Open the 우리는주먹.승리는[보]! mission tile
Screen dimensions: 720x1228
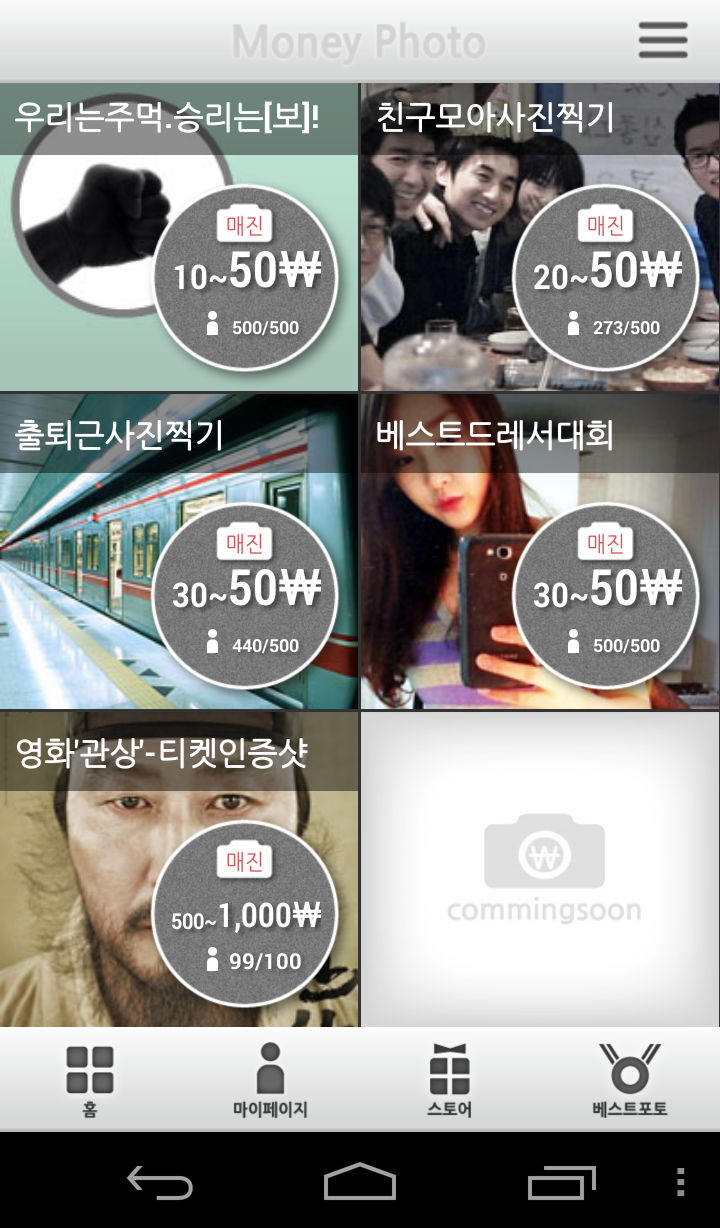pos(179,237)
